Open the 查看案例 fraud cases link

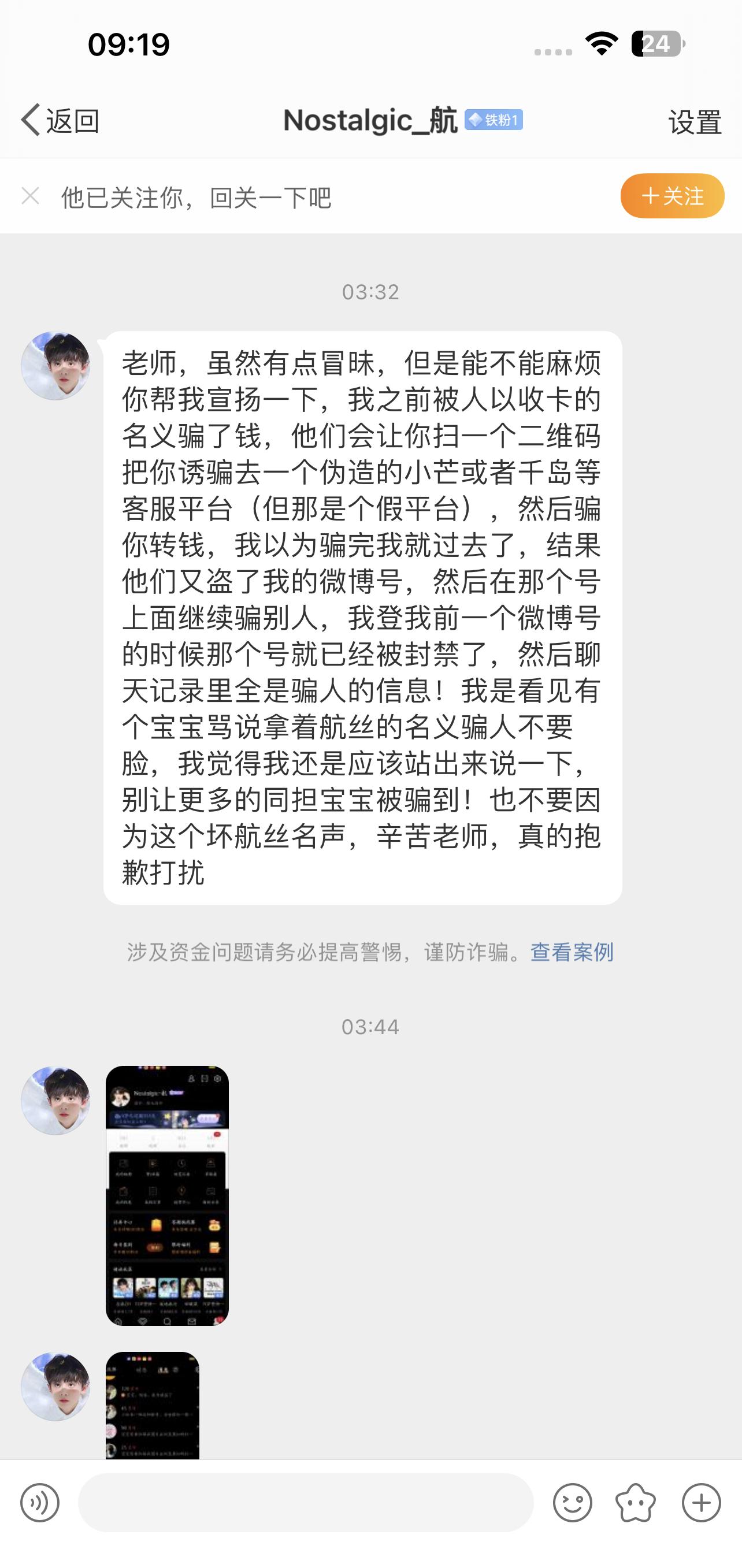pos(572,952)
